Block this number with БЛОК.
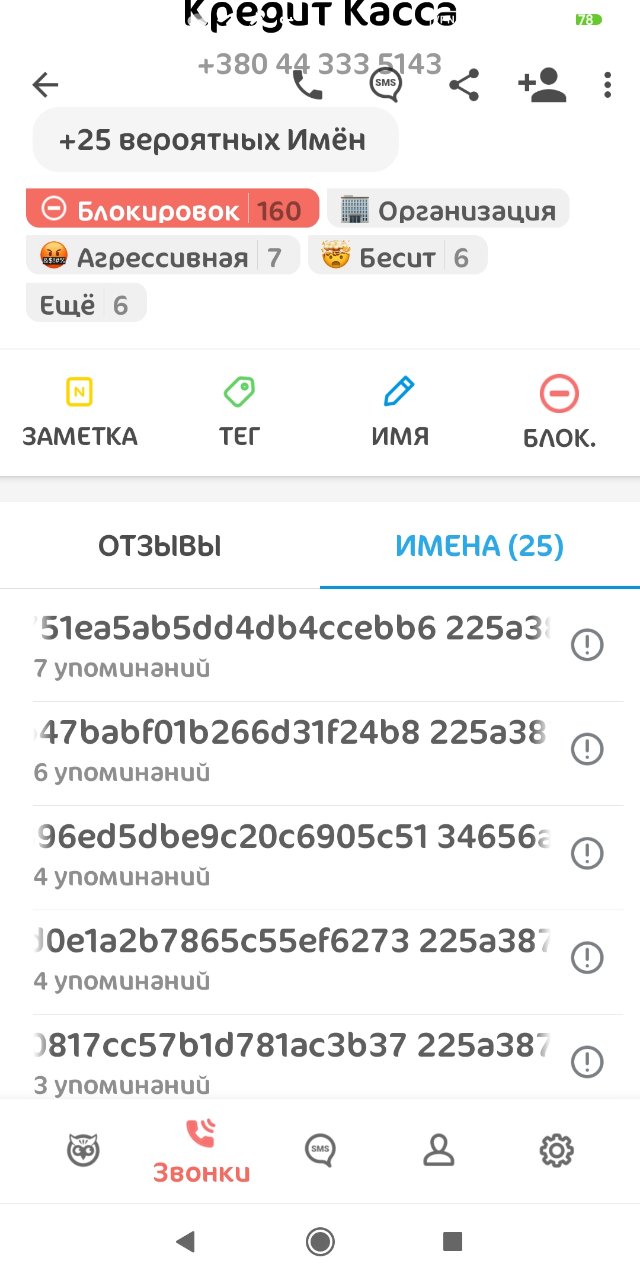The image size is (640, 1280). [x=559, y=412]
